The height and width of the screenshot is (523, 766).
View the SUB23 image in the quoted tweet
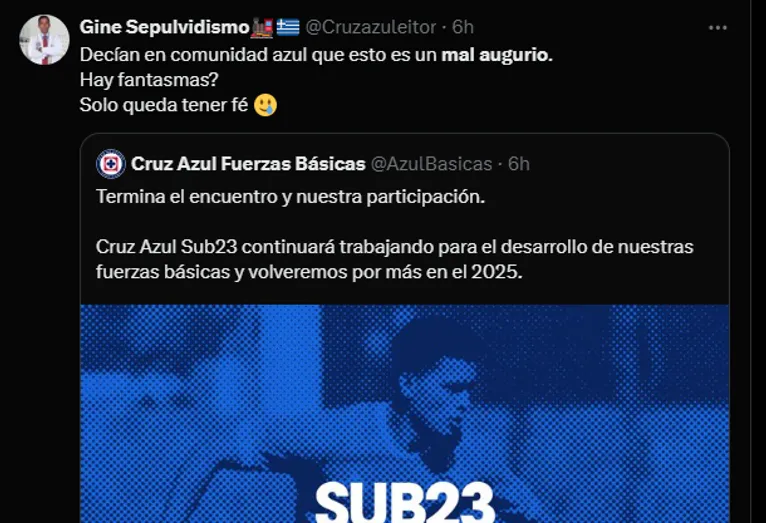pyautogui.click(x=404, y=415)
